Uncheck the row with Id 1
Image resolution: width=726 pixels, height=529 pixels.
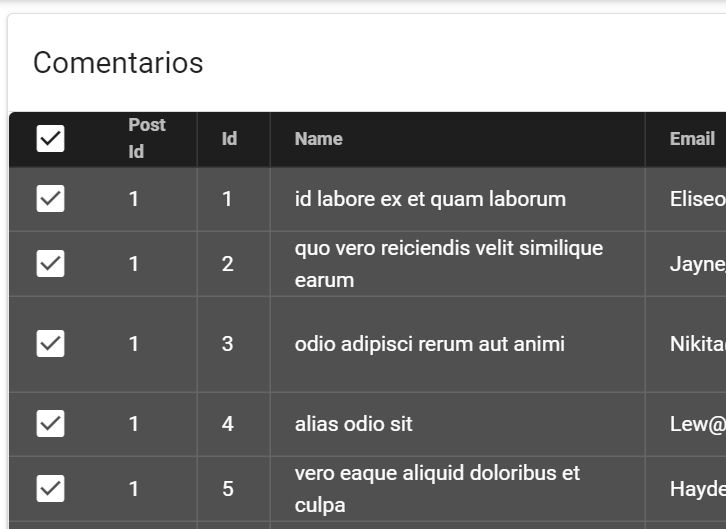click(50, 199)
